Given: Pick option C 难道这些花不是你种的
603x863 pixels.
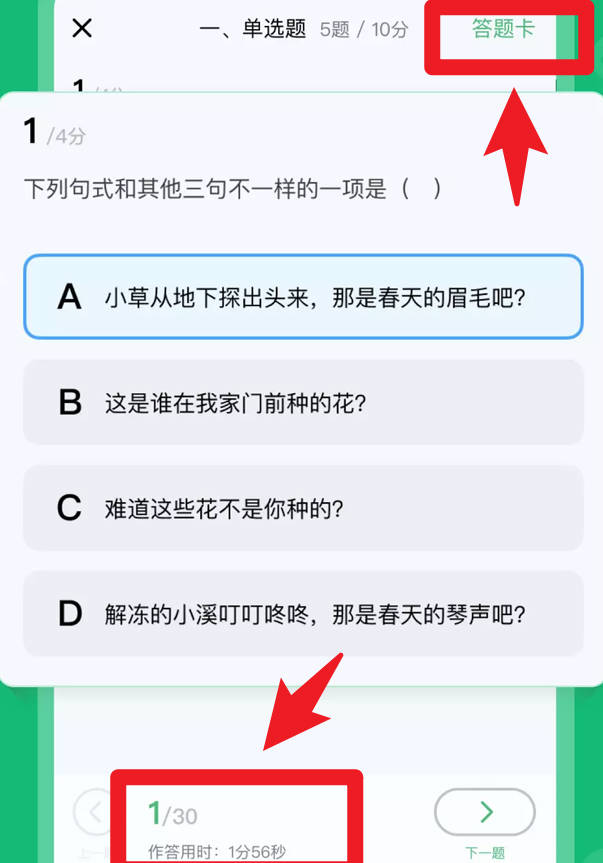Looking at the screenshot, I should [302, 508].
